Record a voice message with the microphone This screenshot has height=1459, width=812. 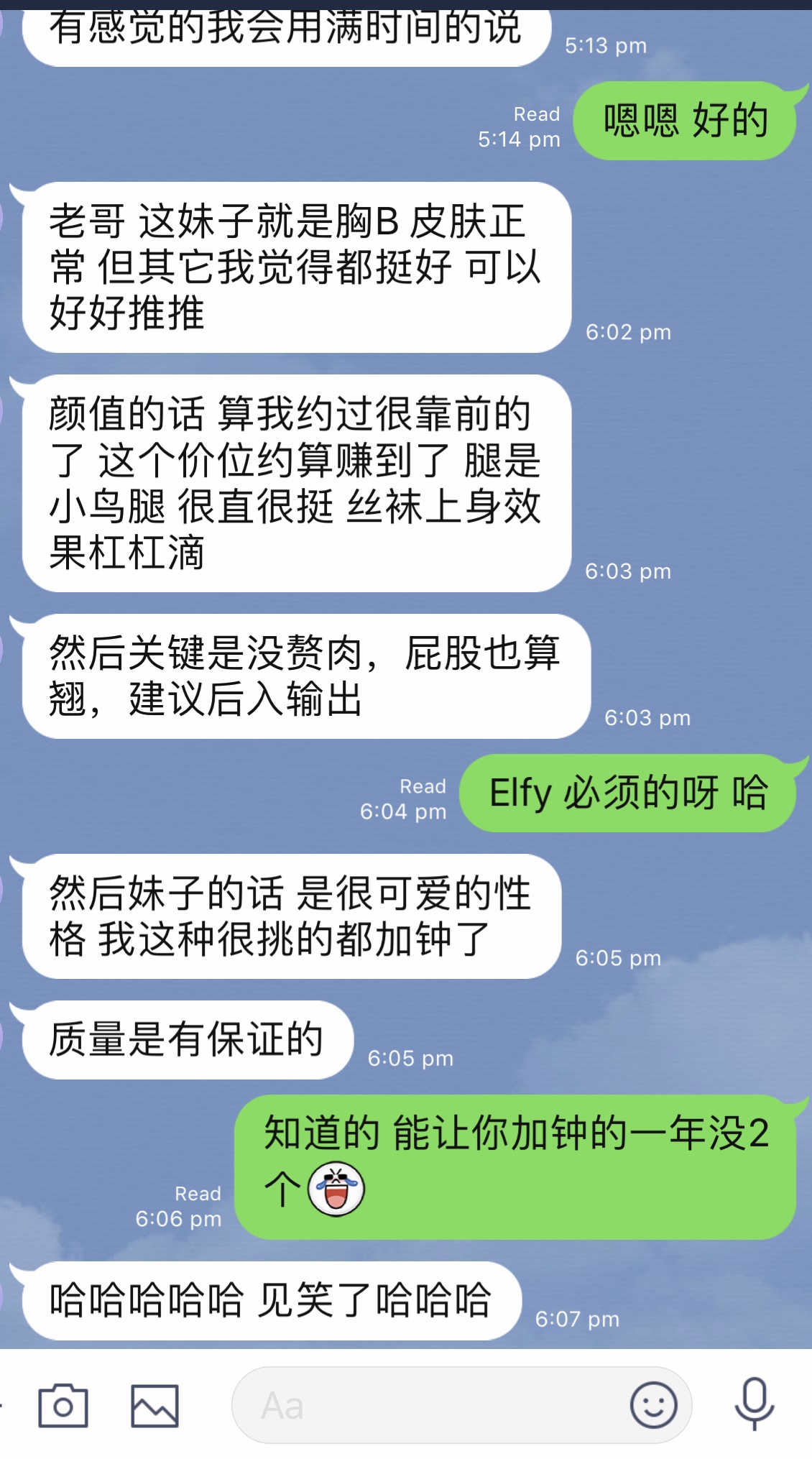pyautogui.click(x=754, y=1404)
